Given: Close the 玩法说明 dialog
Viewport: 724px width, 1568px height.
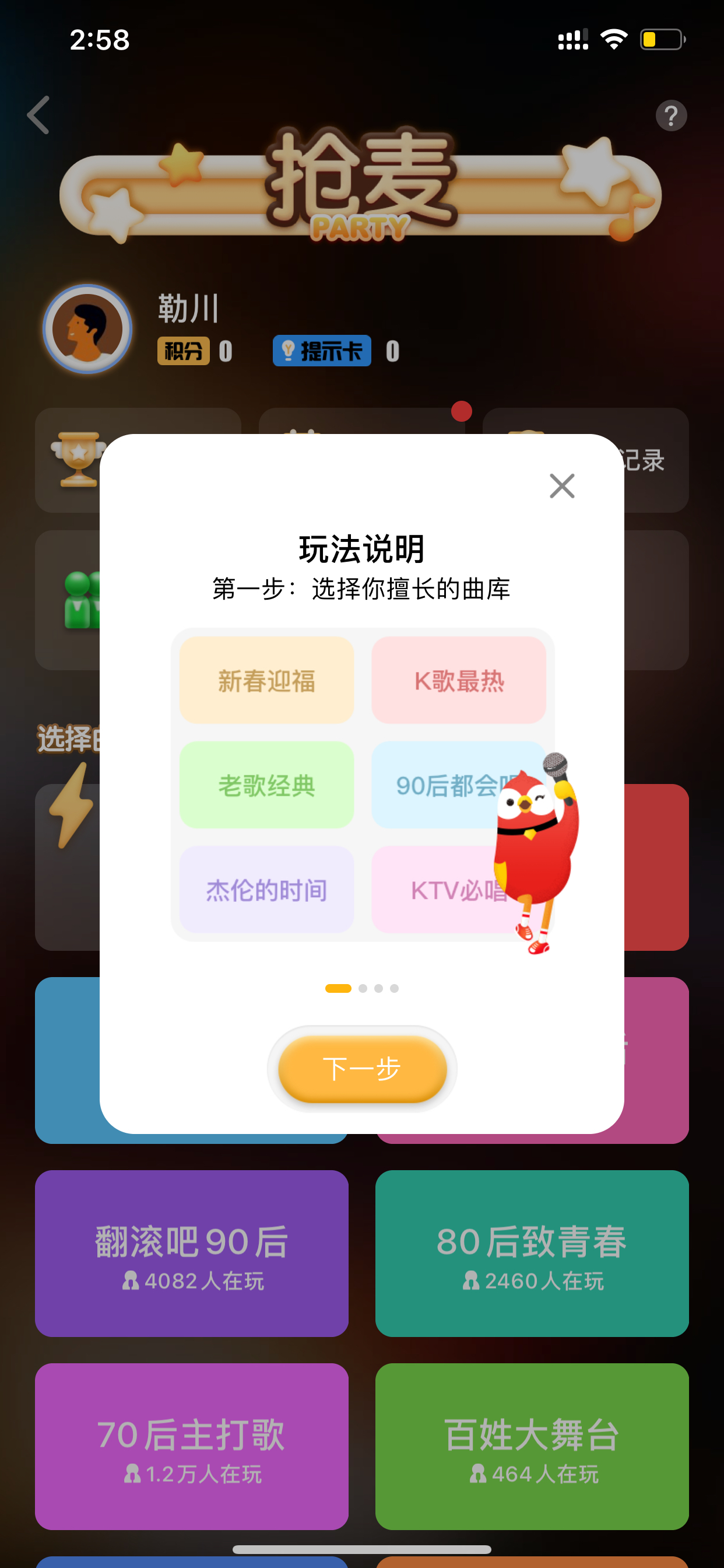Looking at the screenshot, I should pos(561,486).
